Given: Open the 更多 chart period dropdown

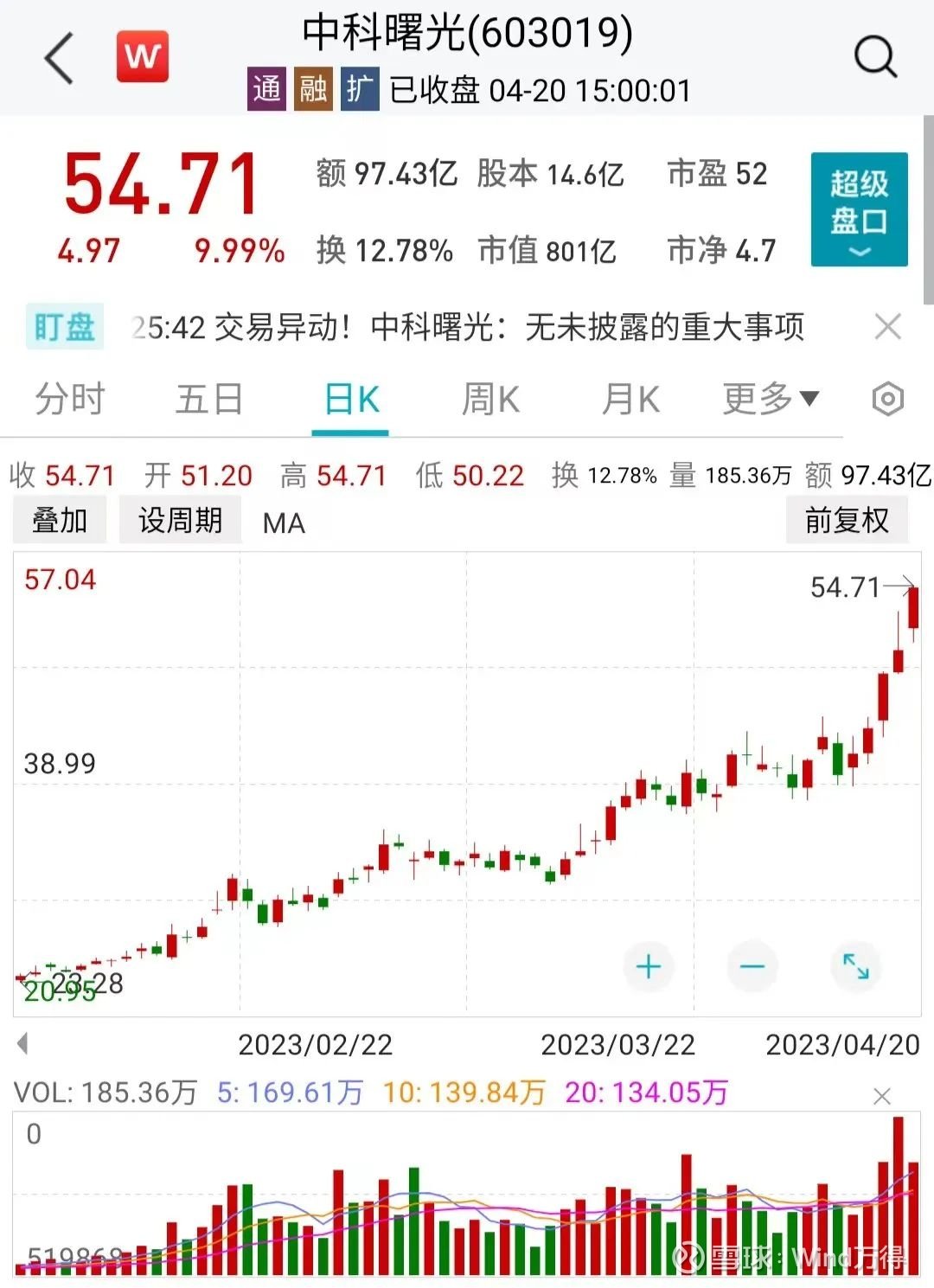Looking at the screenshot, I should coord(770,400).
